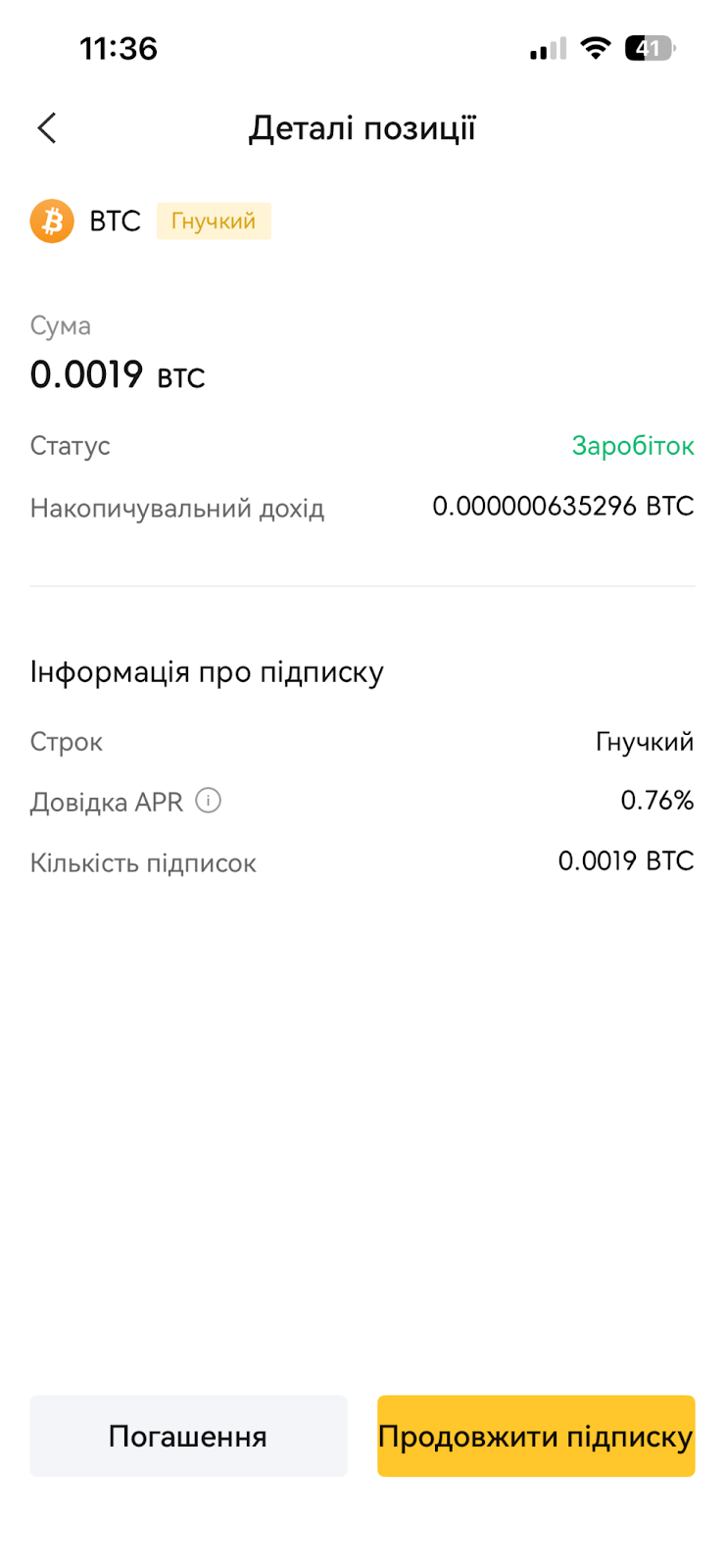
Task: Select Продовжити підписку
Action: 536,1436
